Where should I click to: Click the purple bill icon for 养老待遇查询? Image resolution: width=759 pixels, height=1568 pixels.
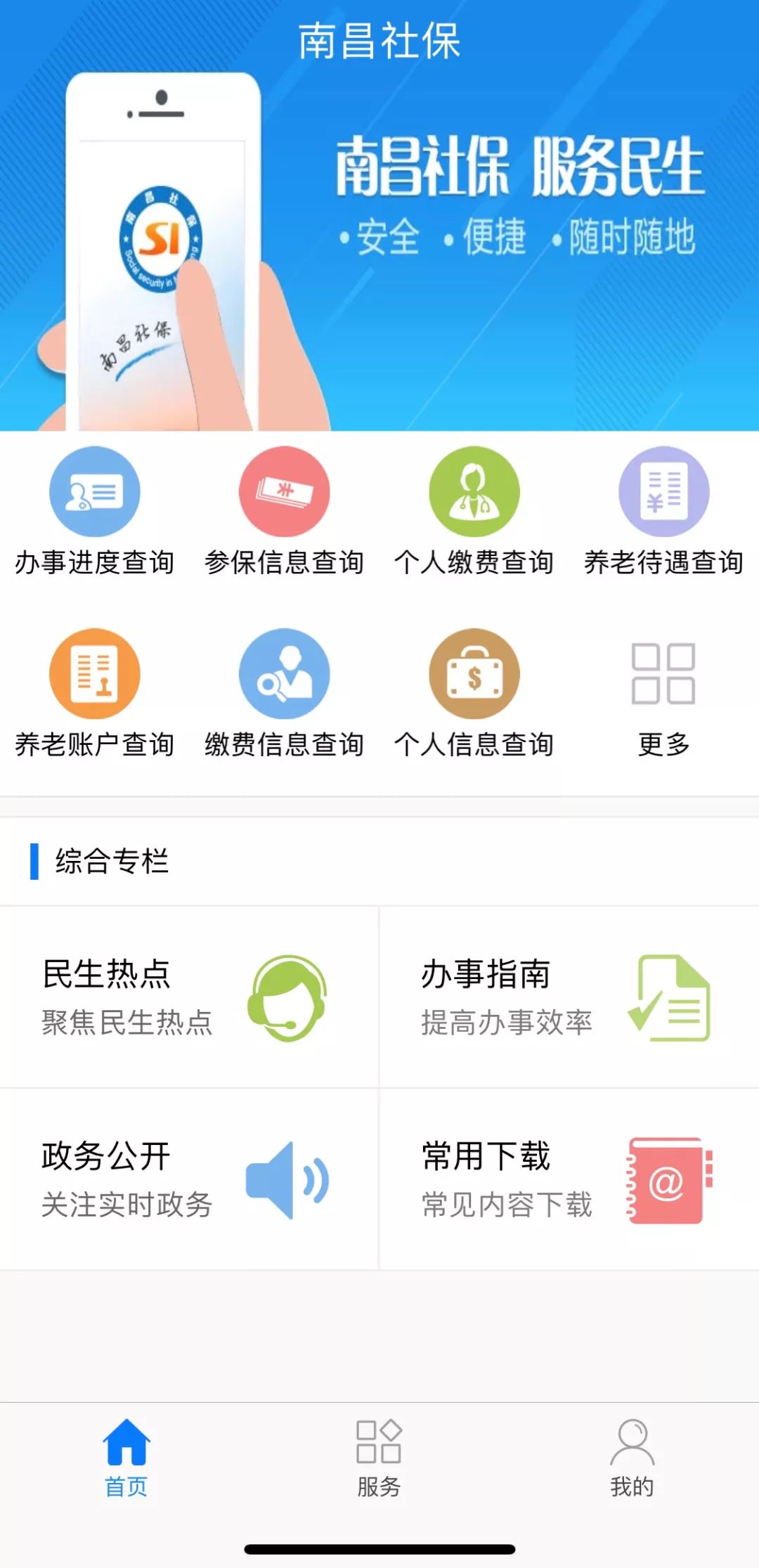click(x=664, y=492)
